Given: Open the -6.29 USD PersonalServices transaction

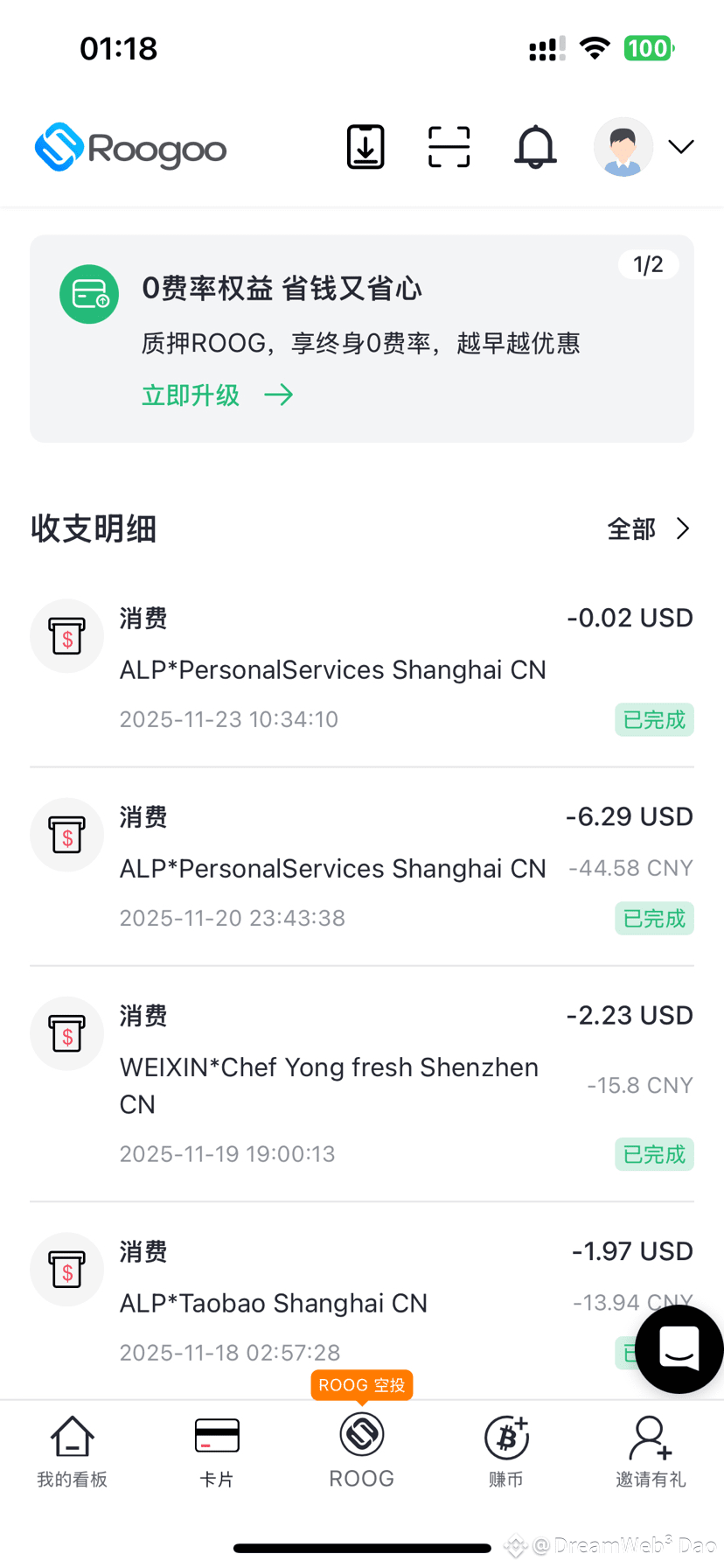Looking at the screenshot, I should coord(362,867).
